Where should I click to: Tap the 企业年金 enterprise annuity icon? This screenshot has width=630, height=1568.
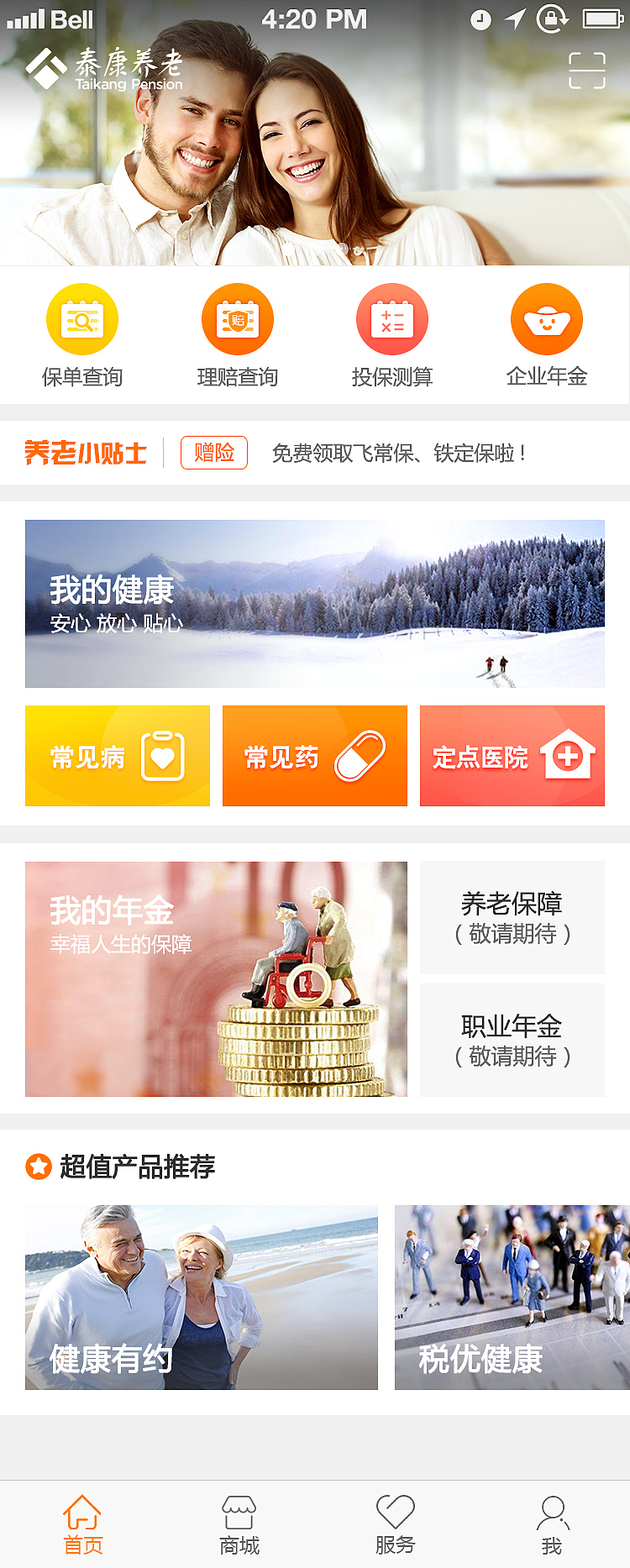[547, 319]
